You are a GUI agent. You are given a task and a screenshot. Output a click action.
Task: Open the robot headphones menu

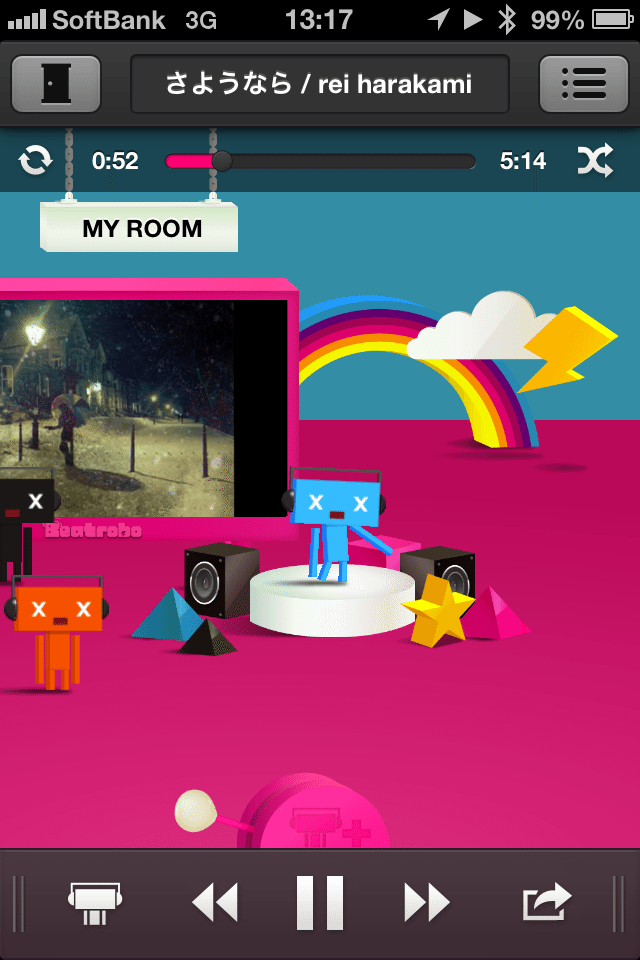tap(95, 903)
